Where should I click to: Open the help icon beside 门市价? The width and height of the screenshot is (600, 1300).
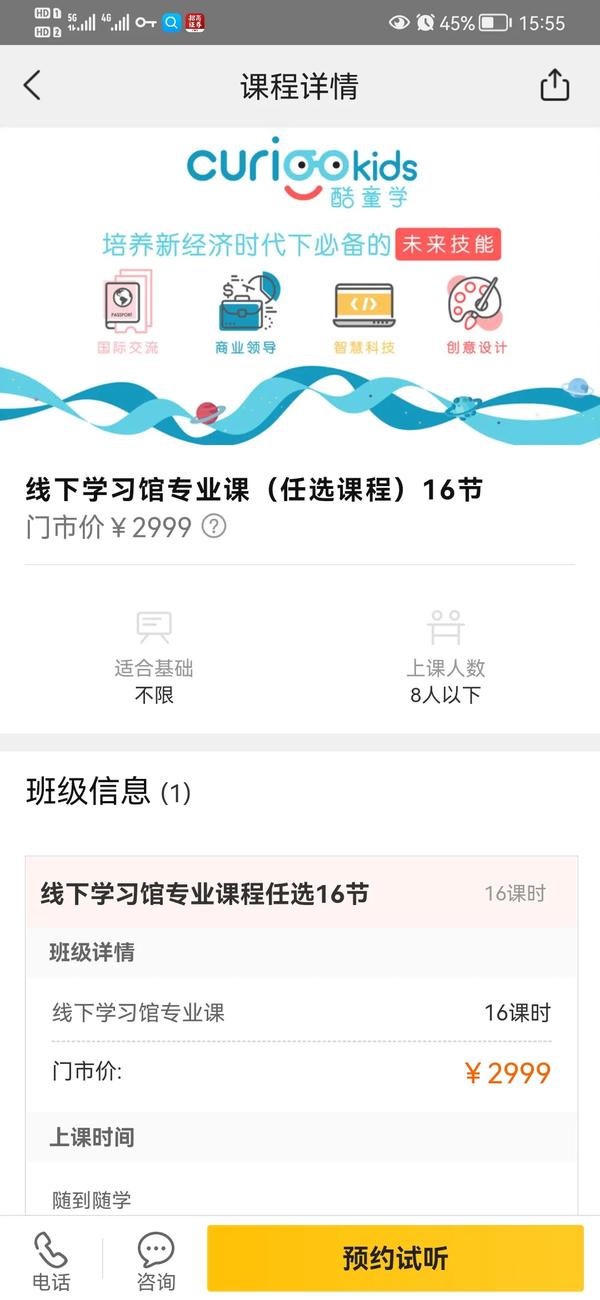click(x=214, y=526)
